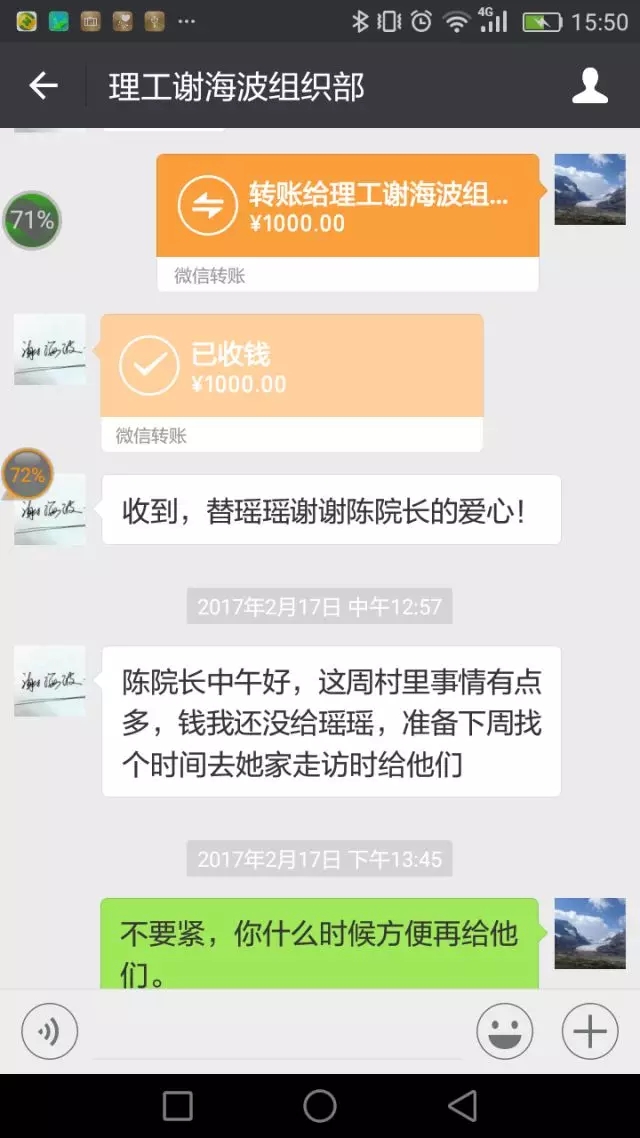The image size is (640, 1138).
Task: Go to the phone's home screen
Action: click(320, 1105)
